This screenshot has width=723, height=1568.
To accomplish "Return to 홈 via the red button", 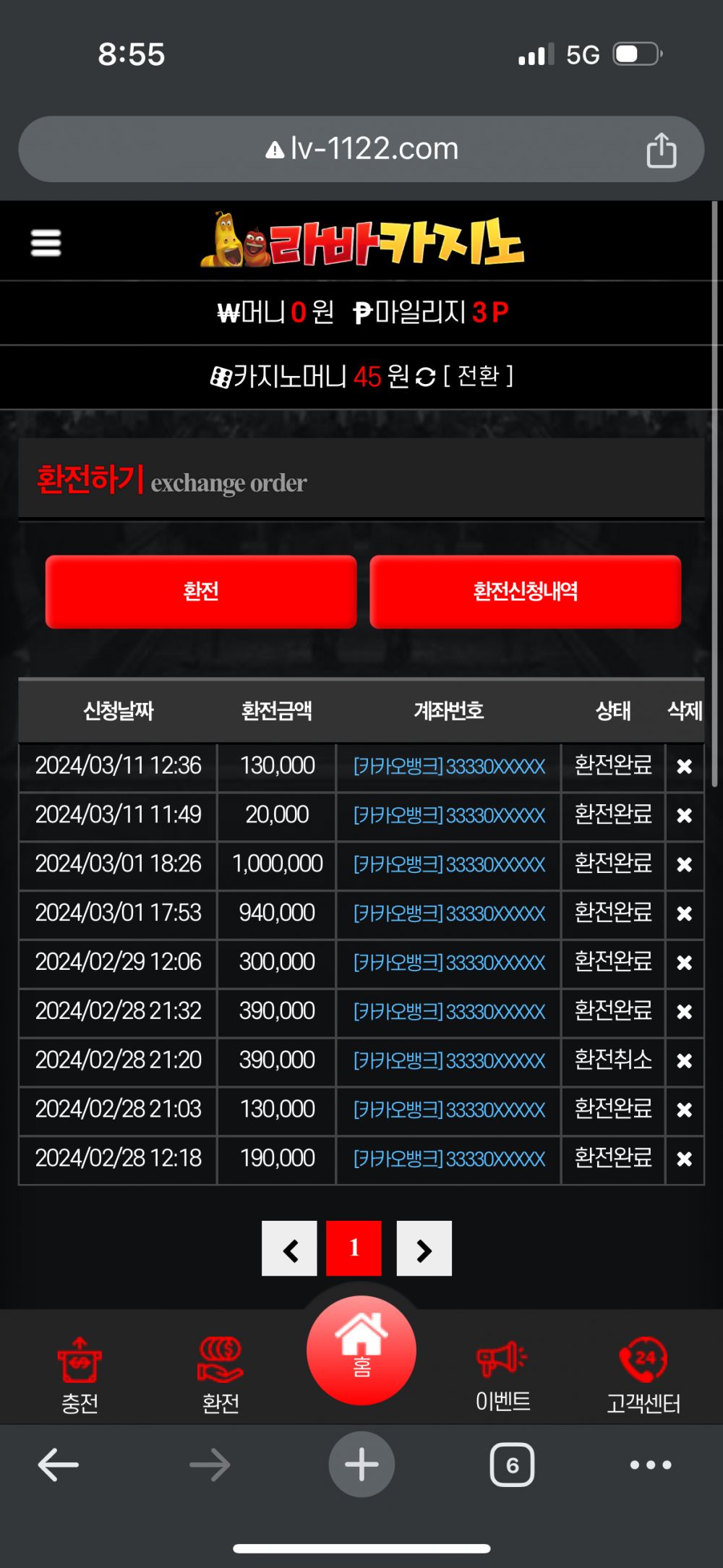I will [361, 1350].
